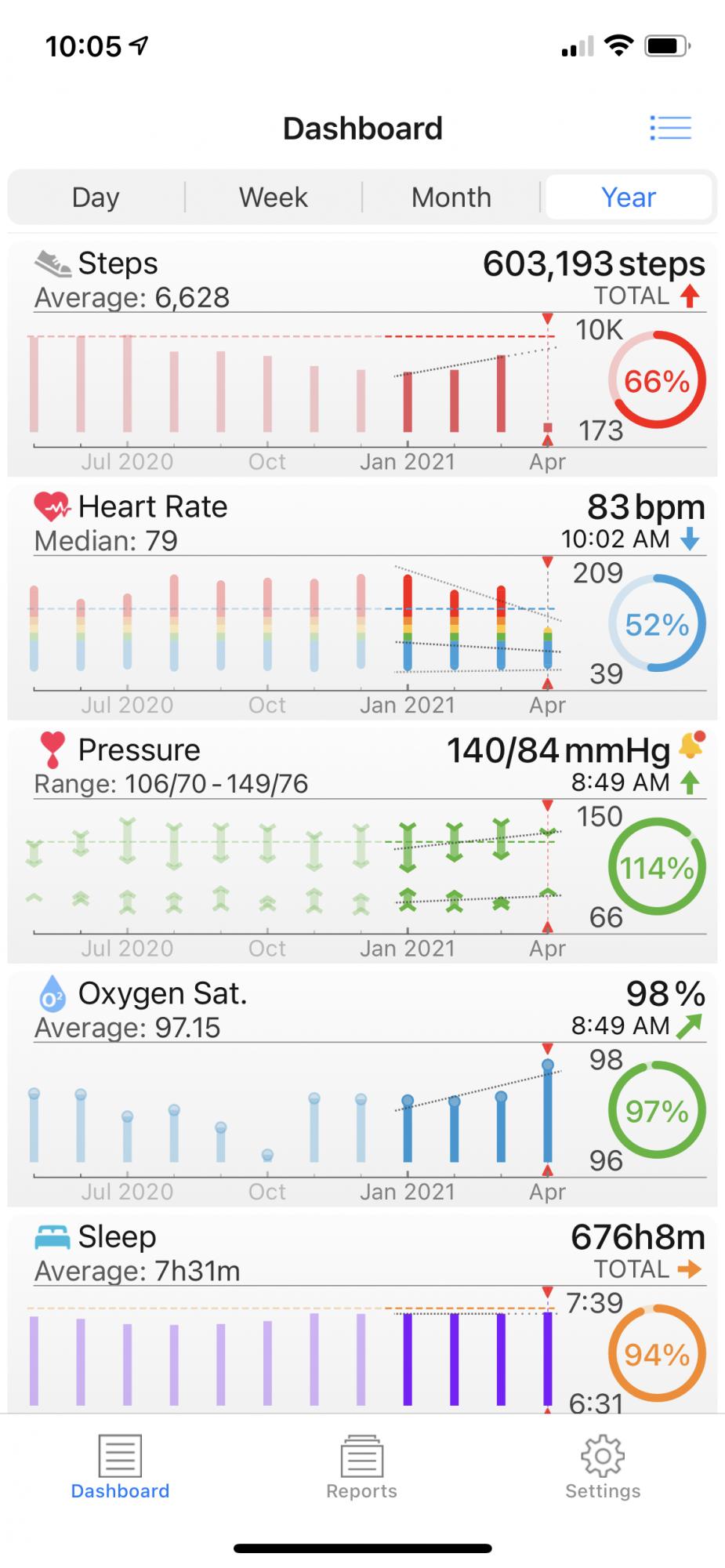Image resolution: width=725 pixels, height=1568 pixels.
Task: Show the Month view
Action: [451, 198]
